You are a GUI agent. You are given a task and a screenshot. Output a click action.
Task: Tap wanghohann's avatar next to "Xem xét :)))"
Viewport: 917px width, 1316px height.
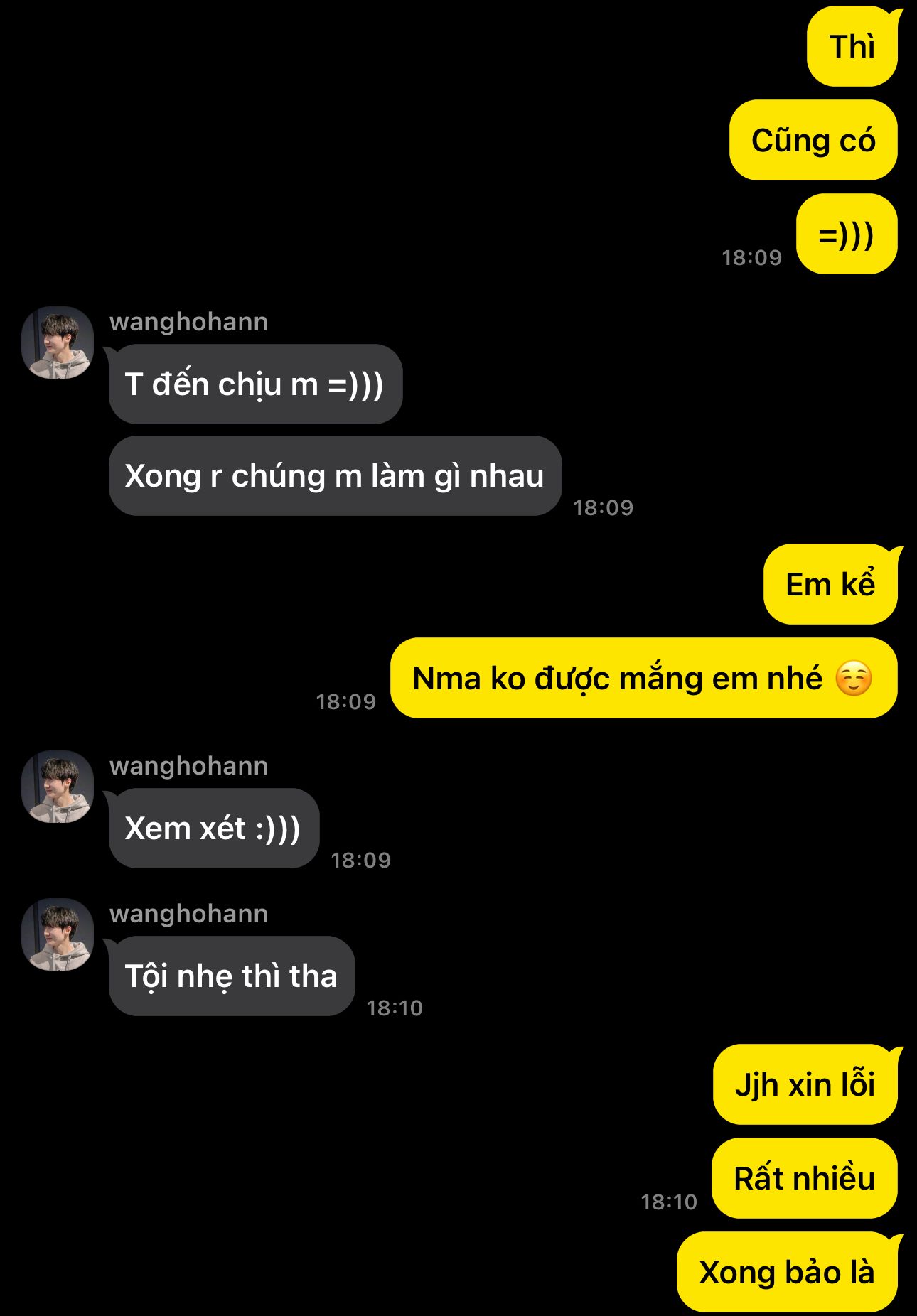[x=58, y=787]
